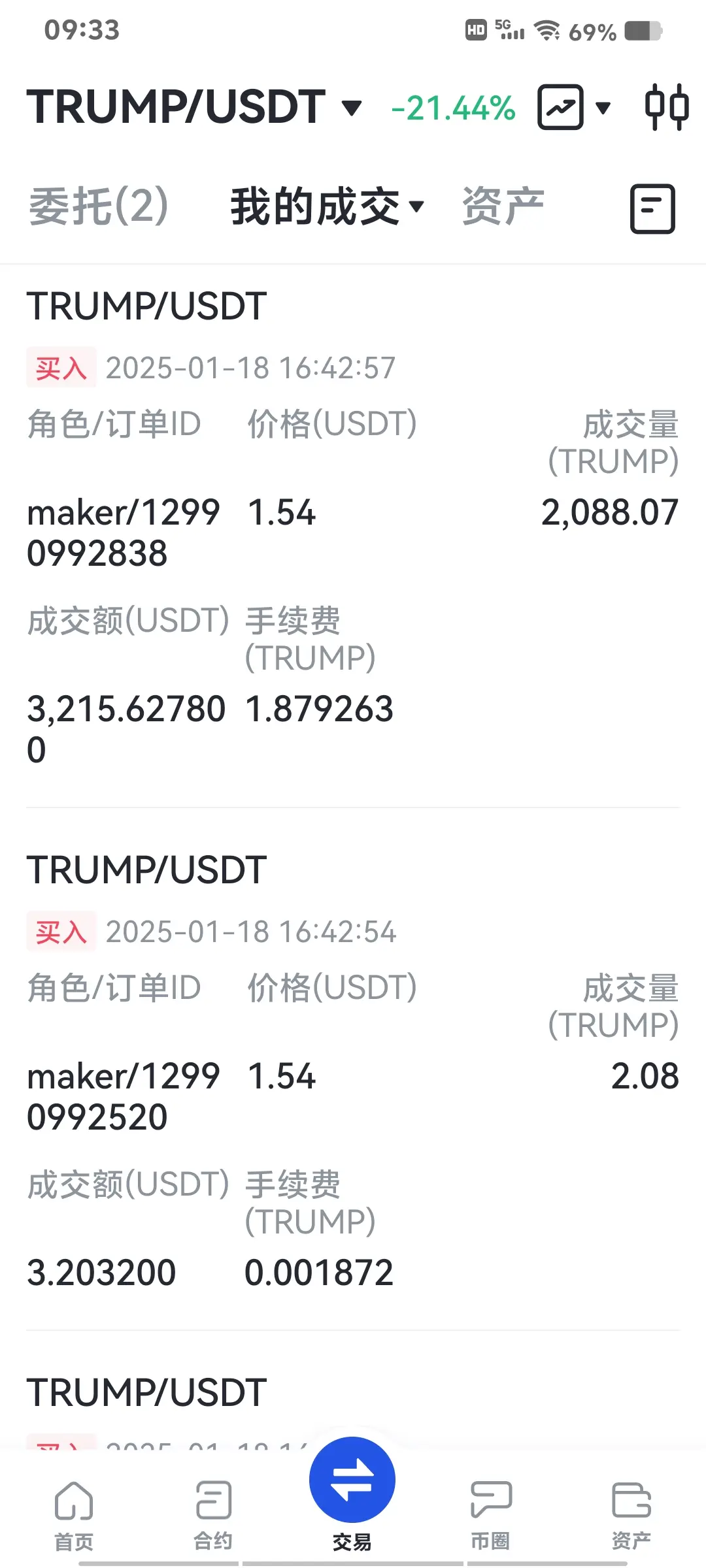The height and width of the screenshot is (1568, 706).
Task: Open the order history records icon
Action: (x=652, y=209)
